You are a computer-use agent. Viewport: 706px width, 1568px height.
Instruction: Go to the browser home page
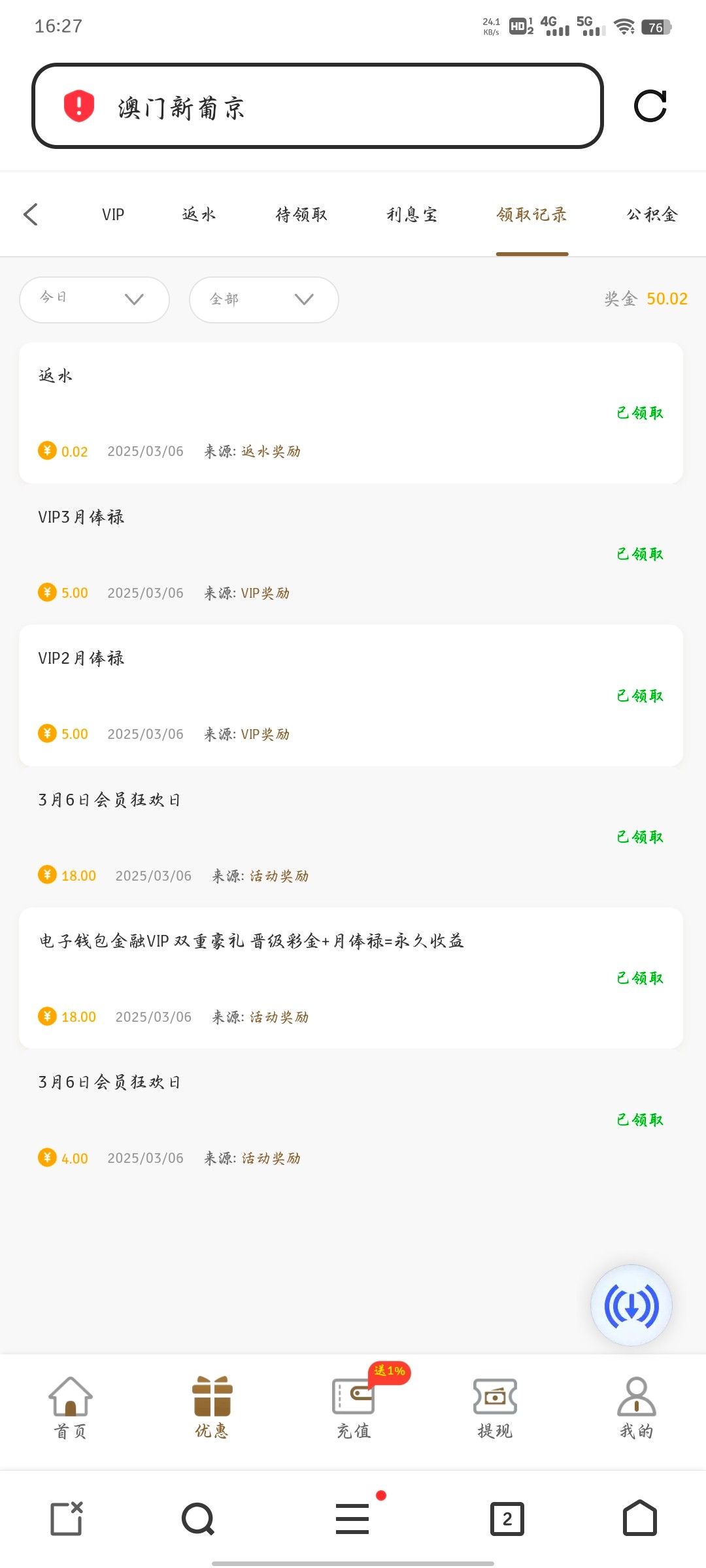click(x=640, y=1518)
